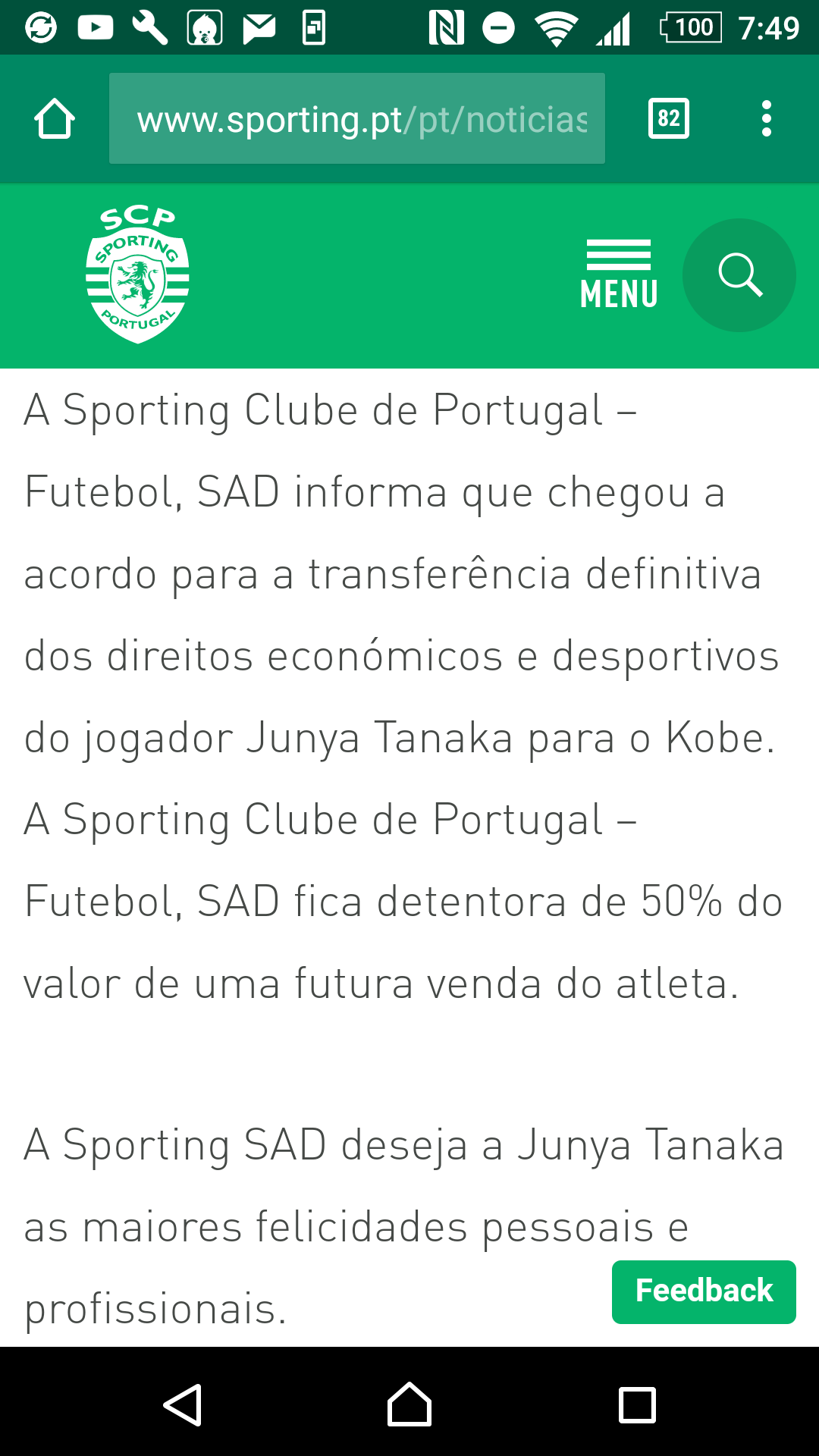This screenshot has width=819, height=1456.
Task: Tap the sporting.pt URL address bar
Action: (x=356, y=119)
